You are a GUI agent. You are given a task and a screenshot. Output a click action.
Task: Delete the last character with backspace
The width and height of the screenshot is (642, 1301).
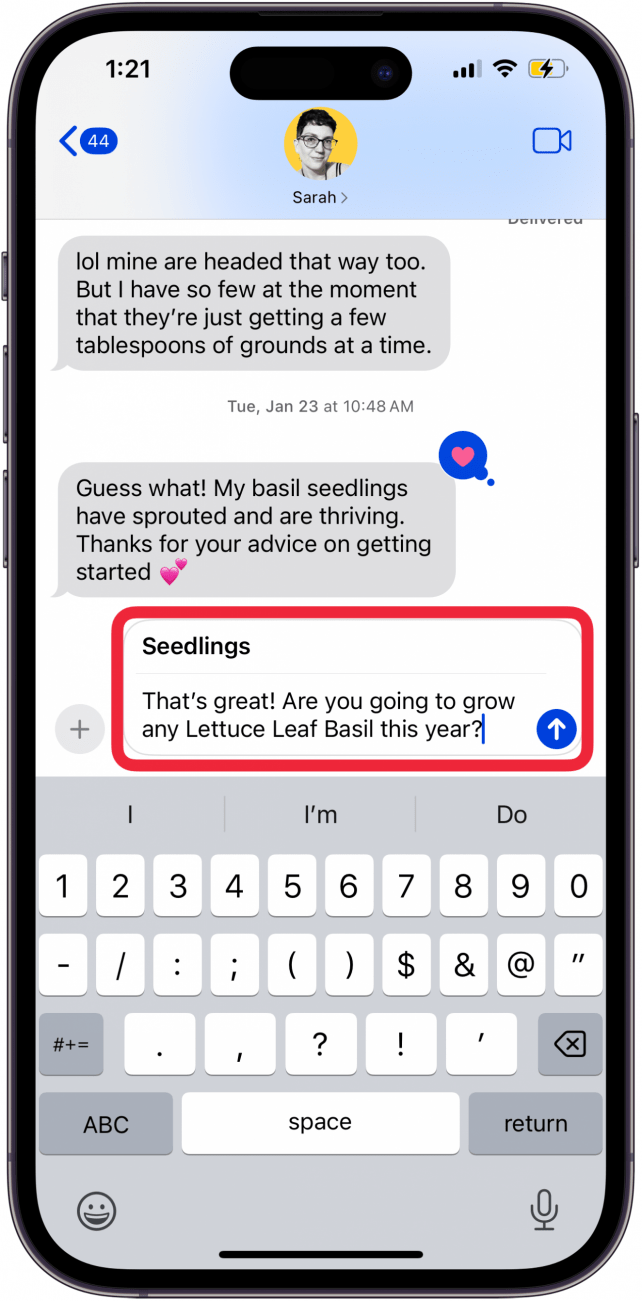point(569,1045)
